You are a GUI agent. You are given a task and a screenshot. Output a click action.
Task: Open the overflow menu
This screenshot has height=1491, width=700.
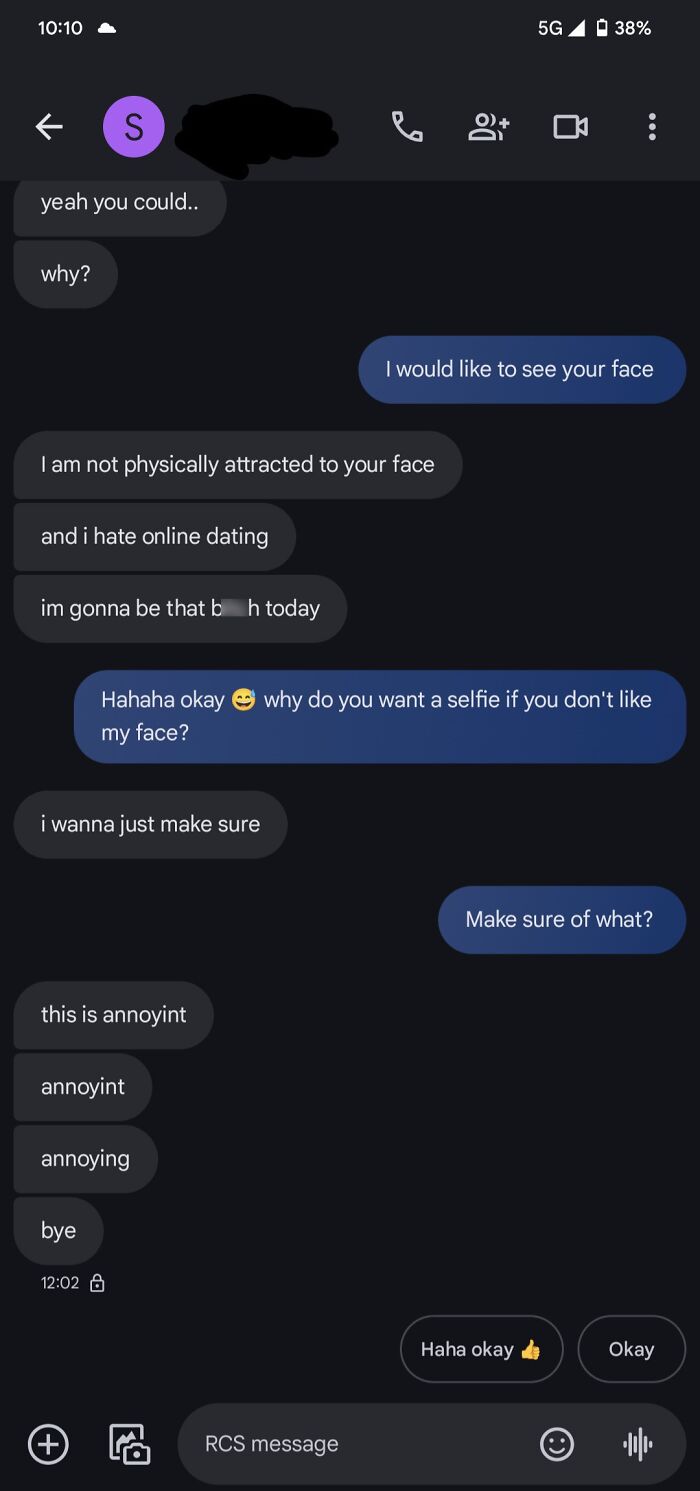click(x=652, y=126)
